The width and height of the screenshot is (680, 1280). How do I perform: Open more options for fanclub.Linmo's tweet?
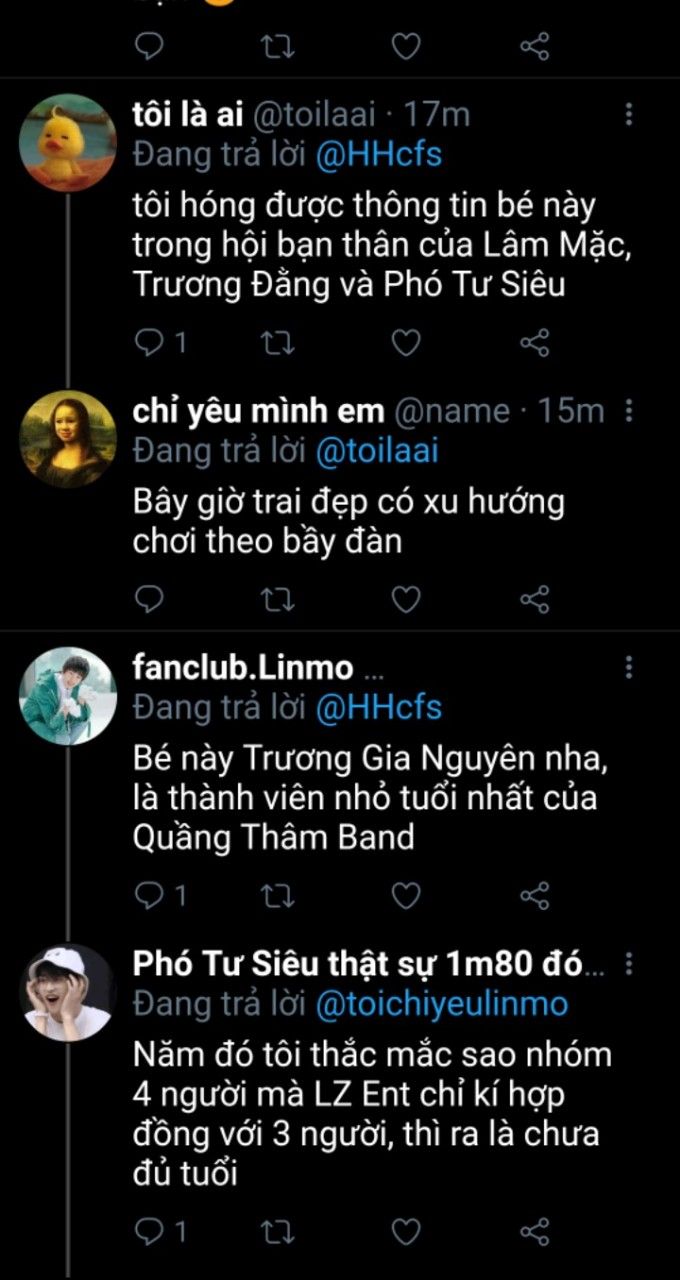[629, 667]
